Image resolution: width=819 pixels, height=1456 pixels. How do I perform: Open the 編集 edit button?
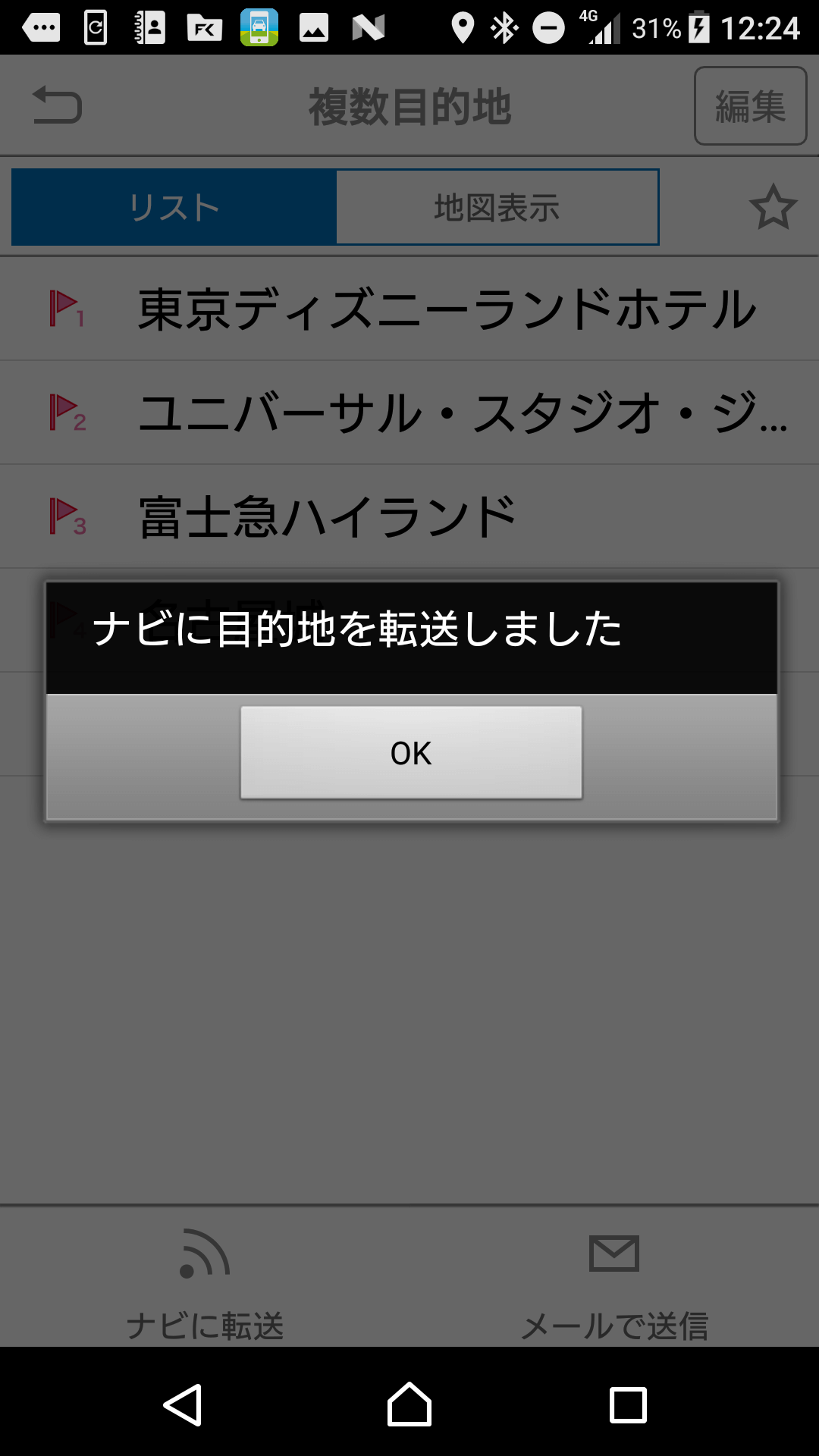[750, 105]
